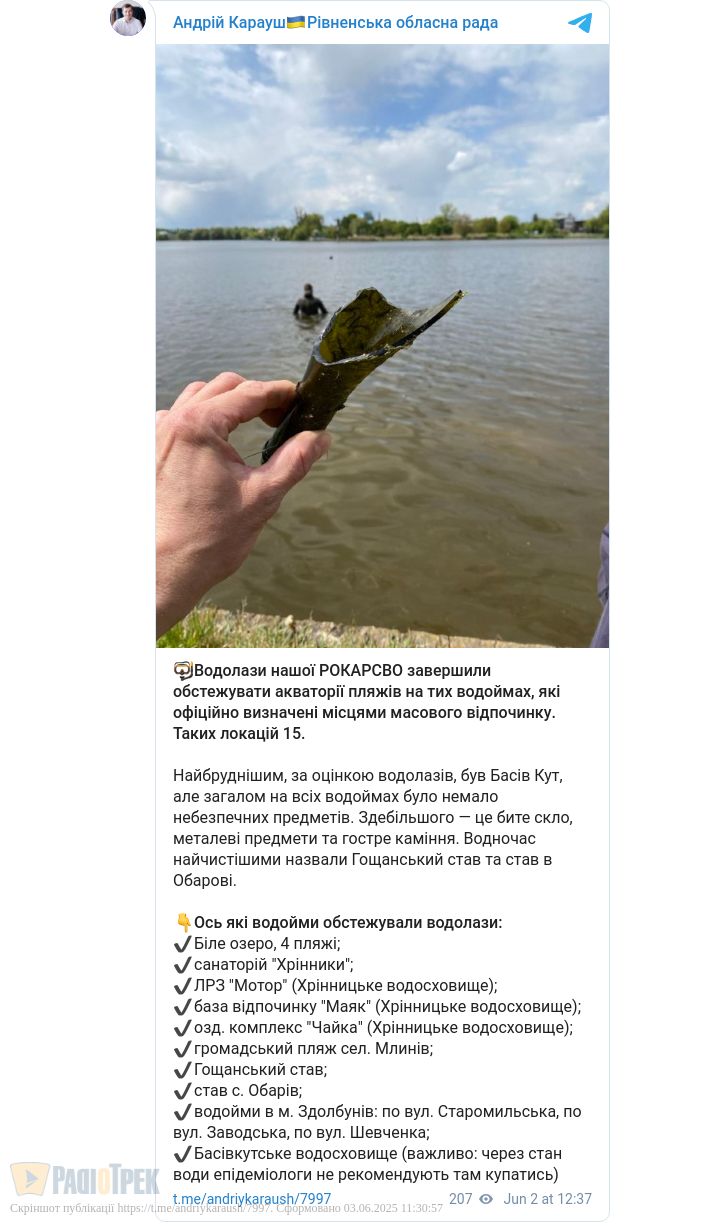Open the post via Jun 2 timestamp

pos(547,1199)
